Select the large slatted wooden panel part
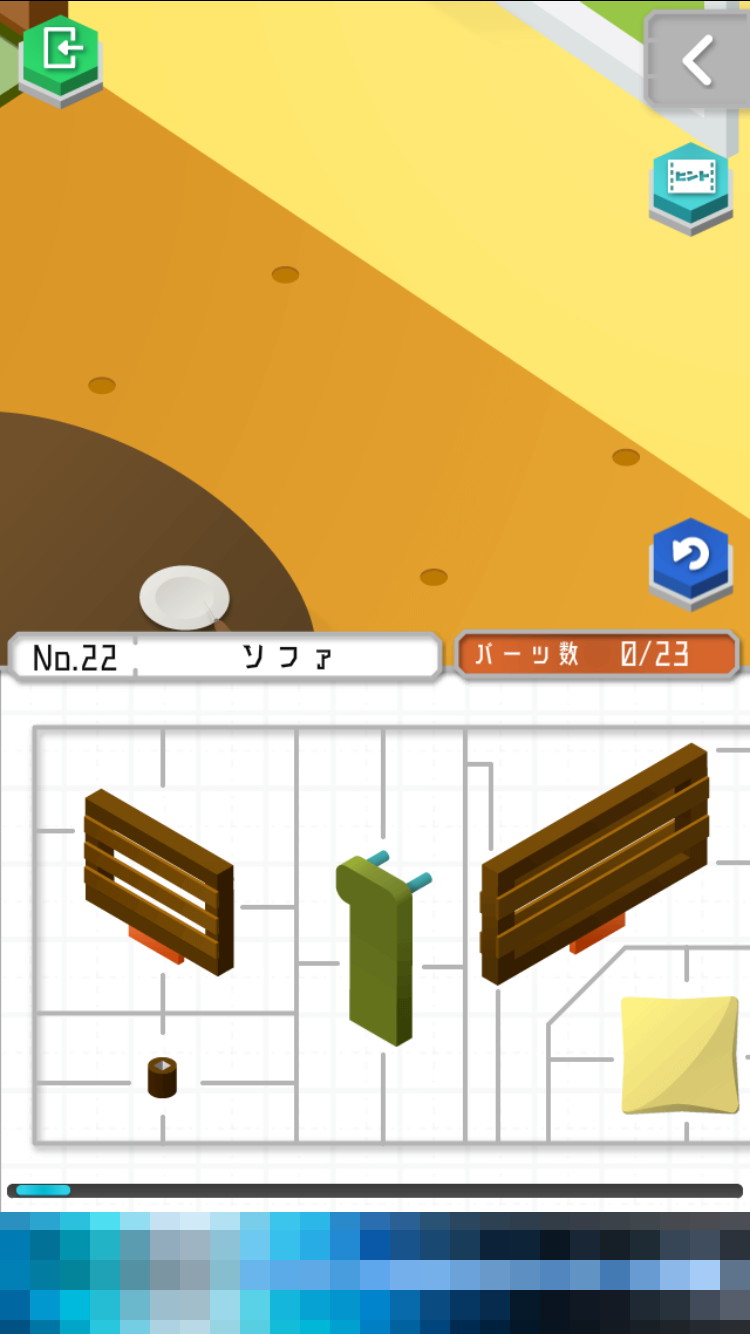The width and height of the screenshot is (750, 1334). point(595,862)
